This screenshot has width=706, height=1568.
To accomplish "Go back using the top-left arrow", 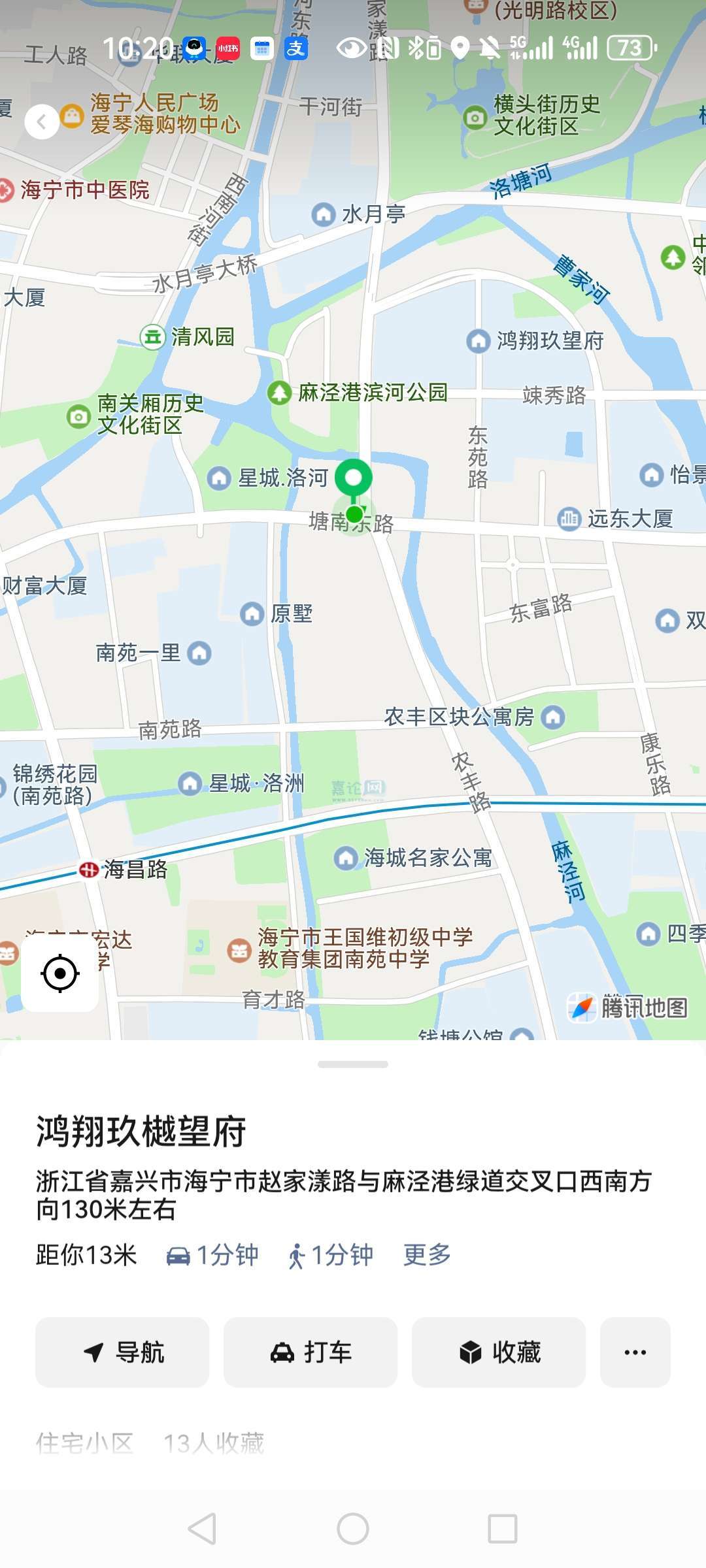I will coord(42,122).
